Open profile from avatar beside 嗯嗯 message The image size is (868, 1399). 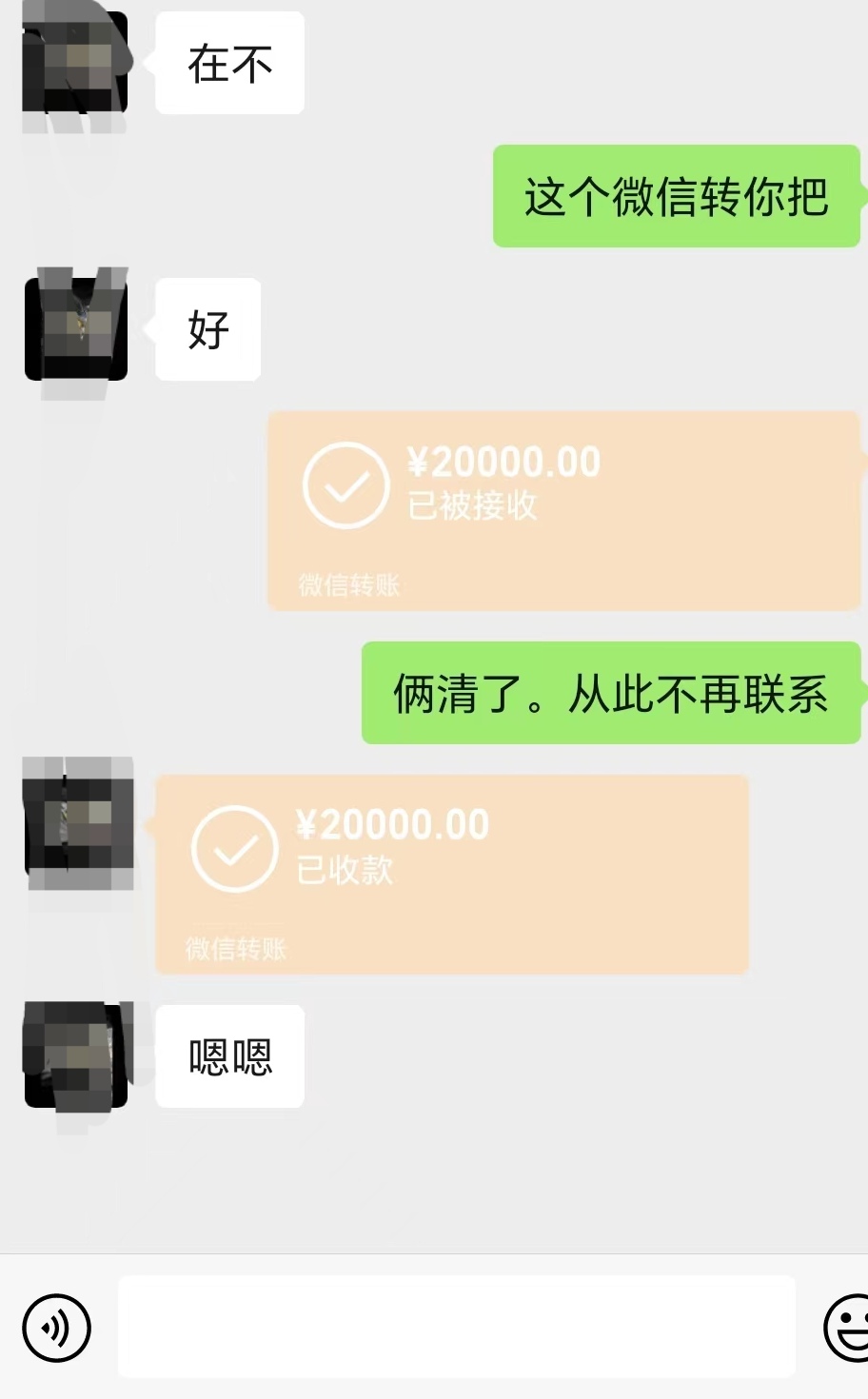(75, 1055)
